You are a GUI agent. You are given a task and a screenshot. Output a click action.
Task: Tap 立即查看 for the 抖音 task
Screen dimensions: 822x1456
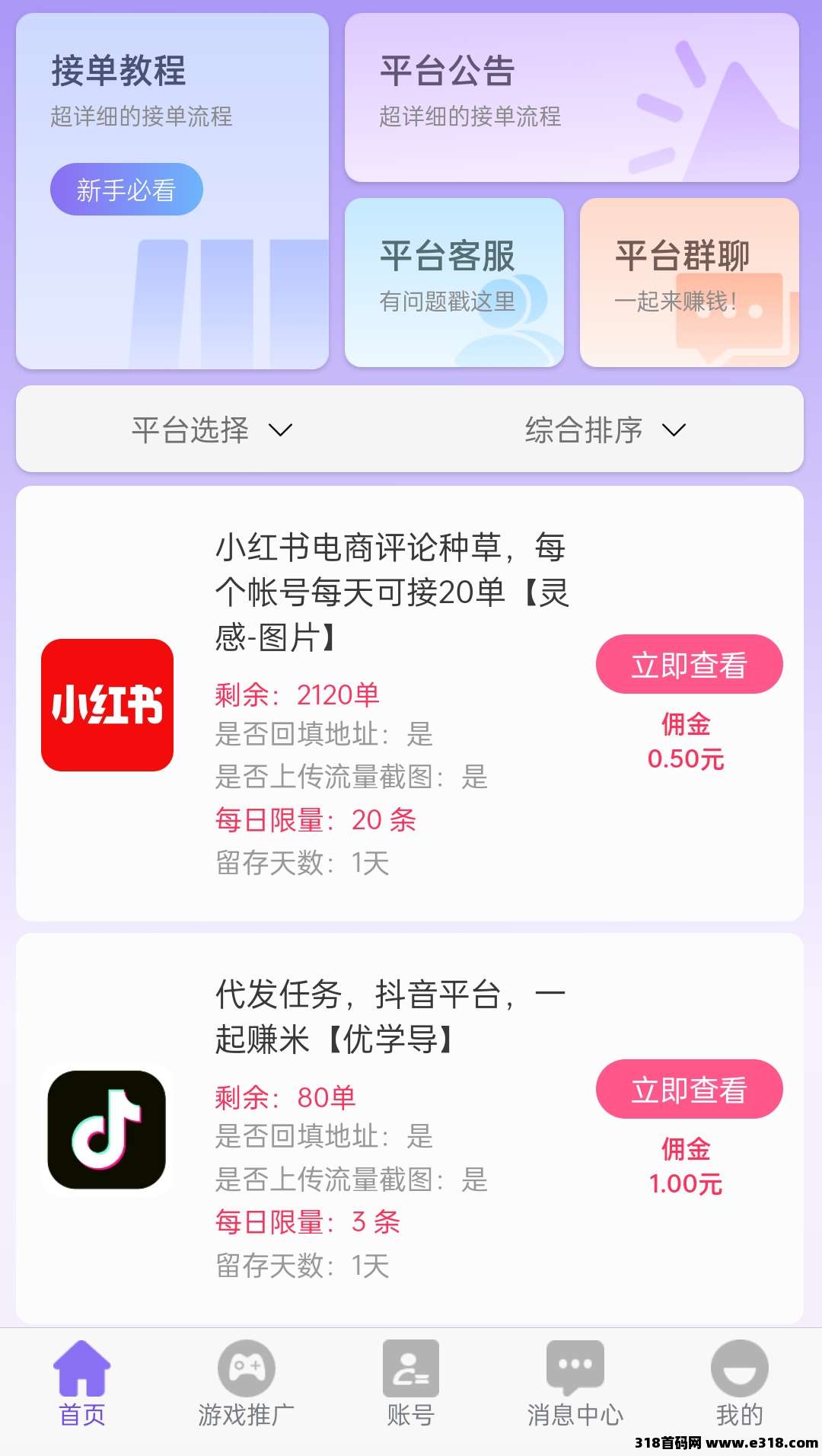point(689,1089)
